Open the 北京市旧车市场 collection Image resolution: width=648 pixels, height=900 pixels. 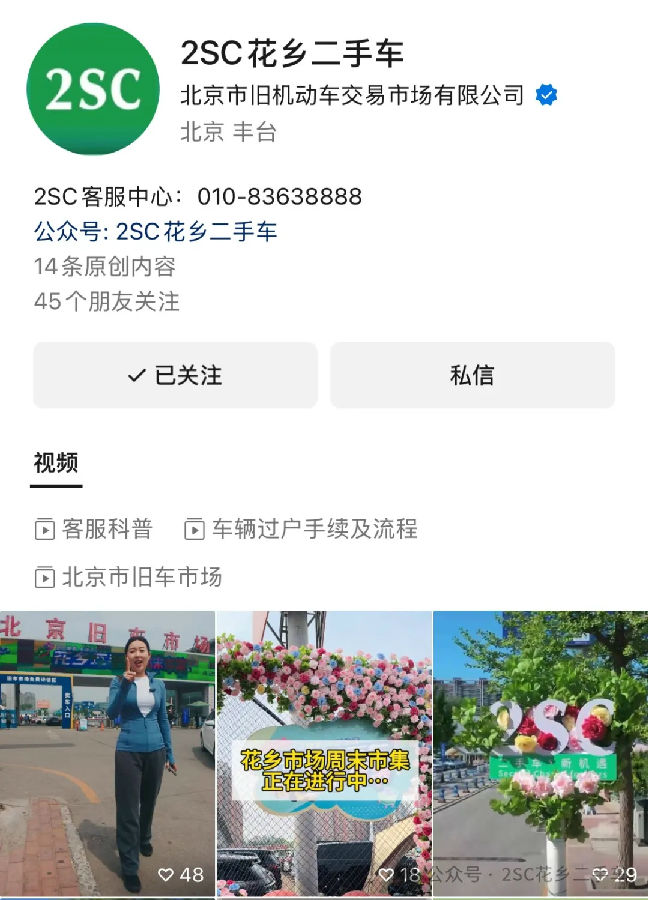128,577
